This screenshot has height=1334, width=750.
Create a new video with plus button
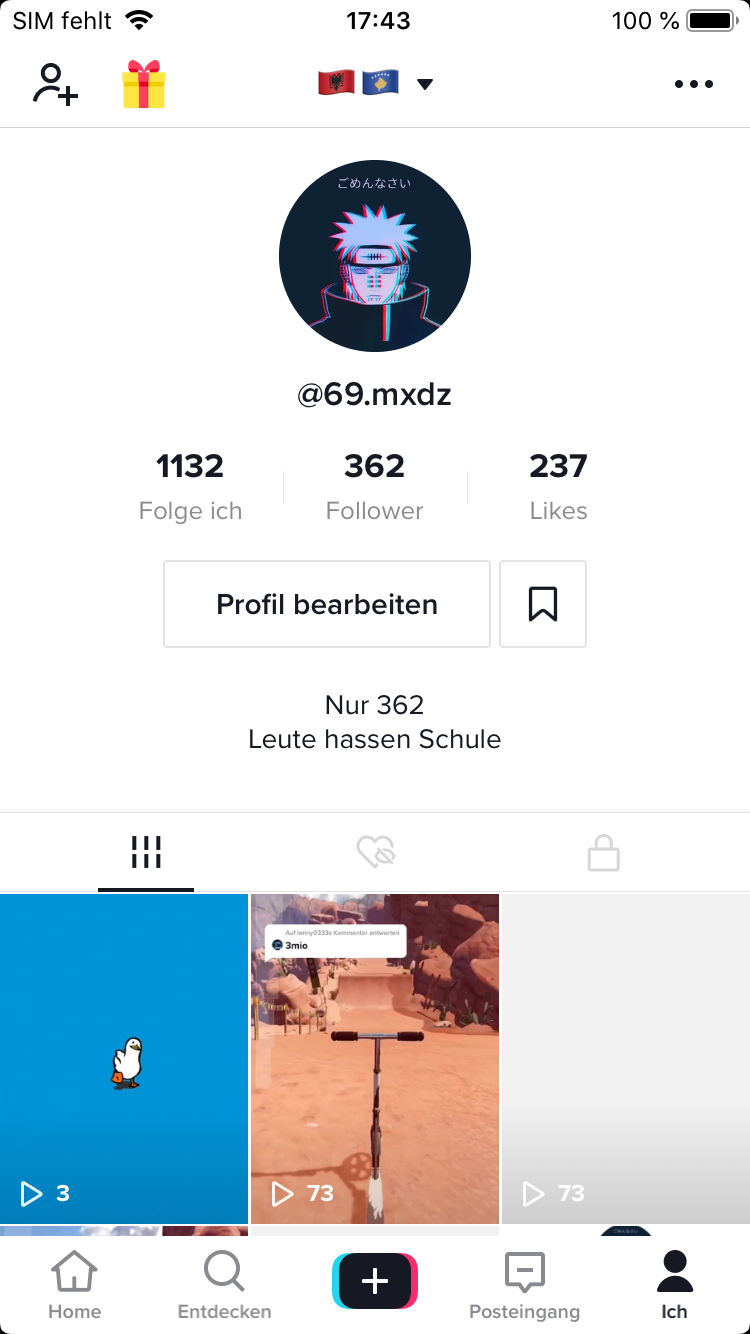click(x=375, y=1281)
